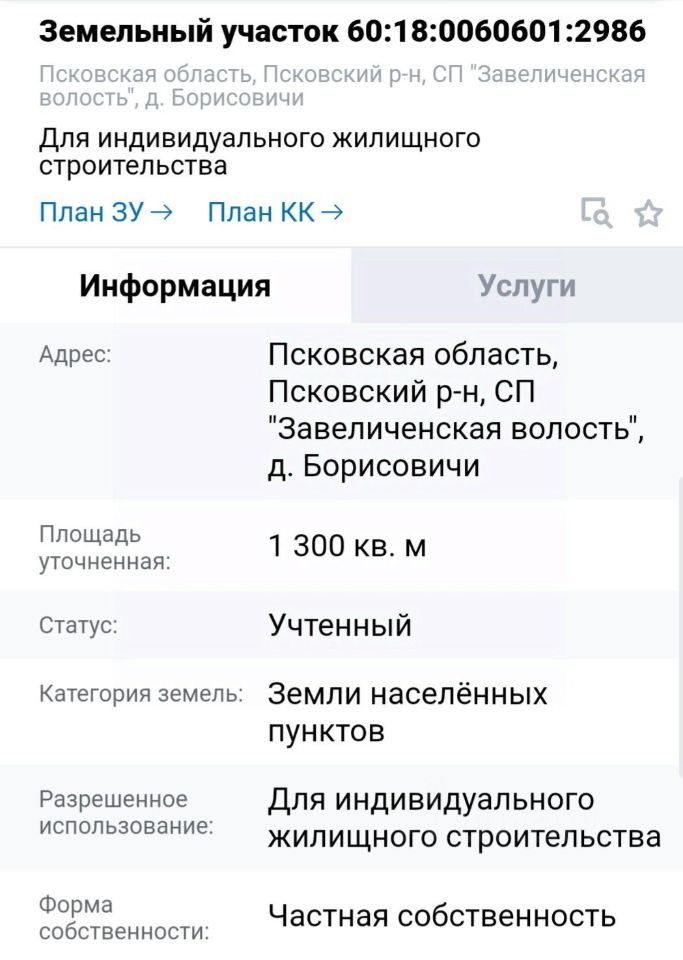Switch to the Услуги tab
Screen dimensions: 683x960
[527, 286]
